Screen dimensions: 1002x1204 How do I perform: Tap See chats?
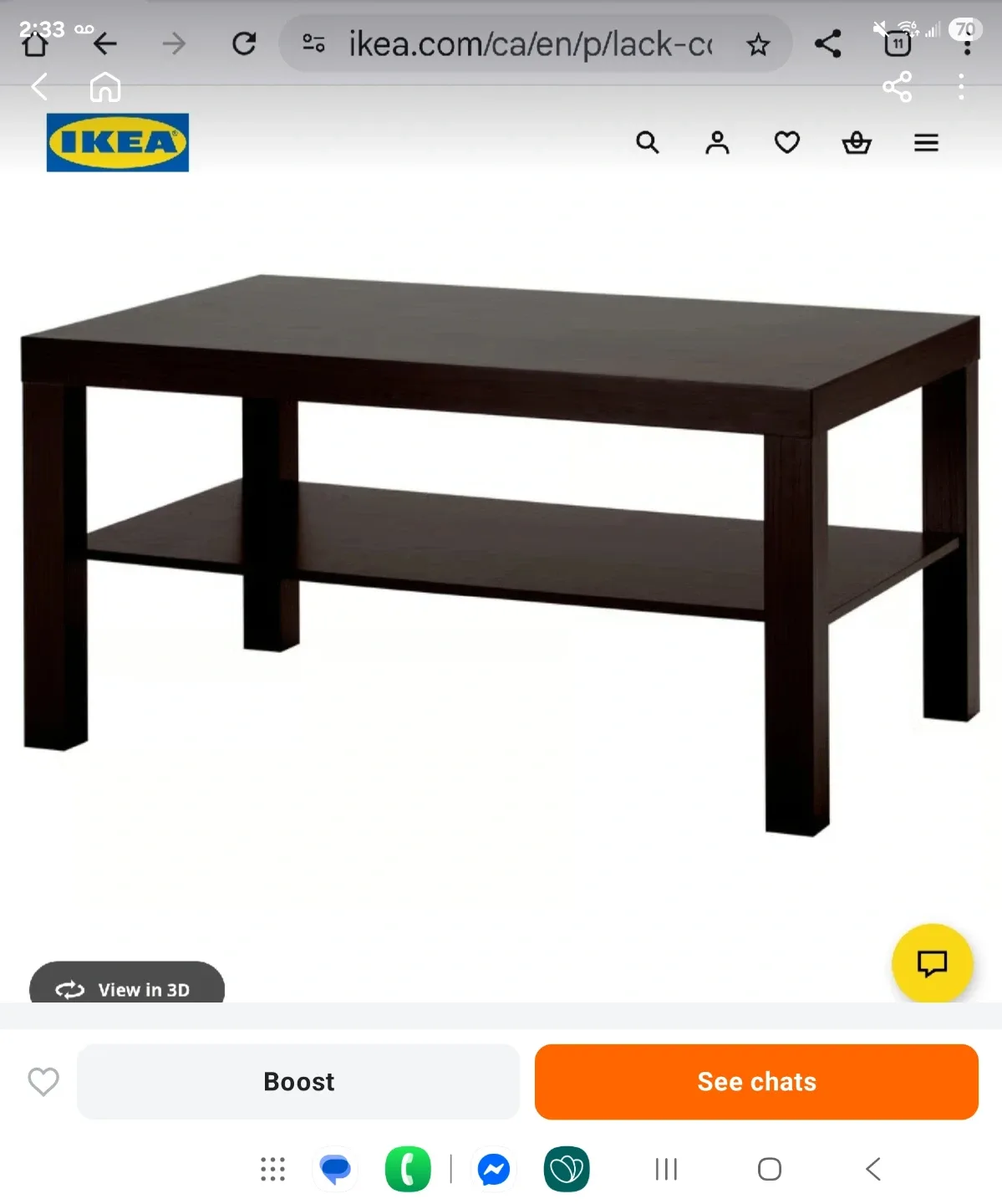point(755,1081)
